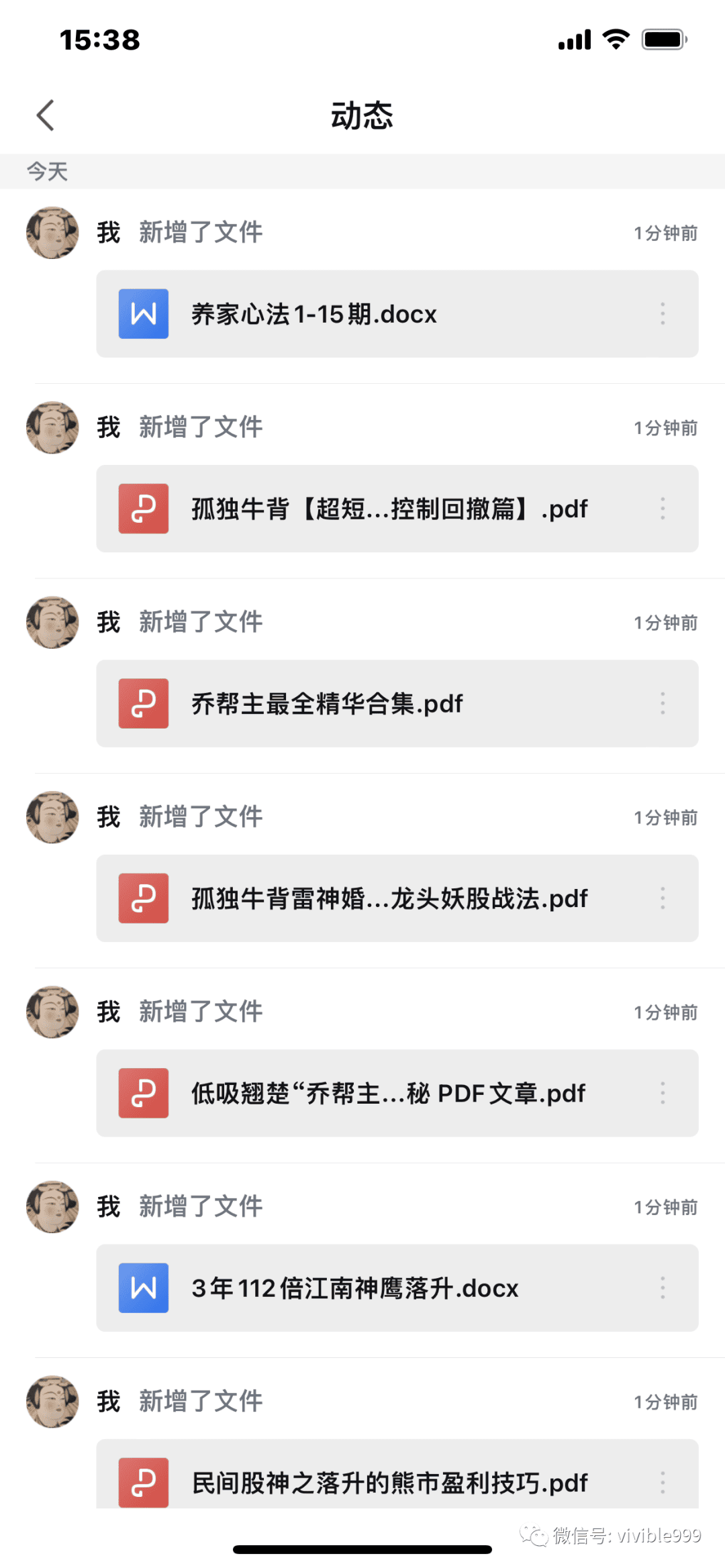
Task: Open the file 养家心法1-15期.docx
Action: [397, 314]
